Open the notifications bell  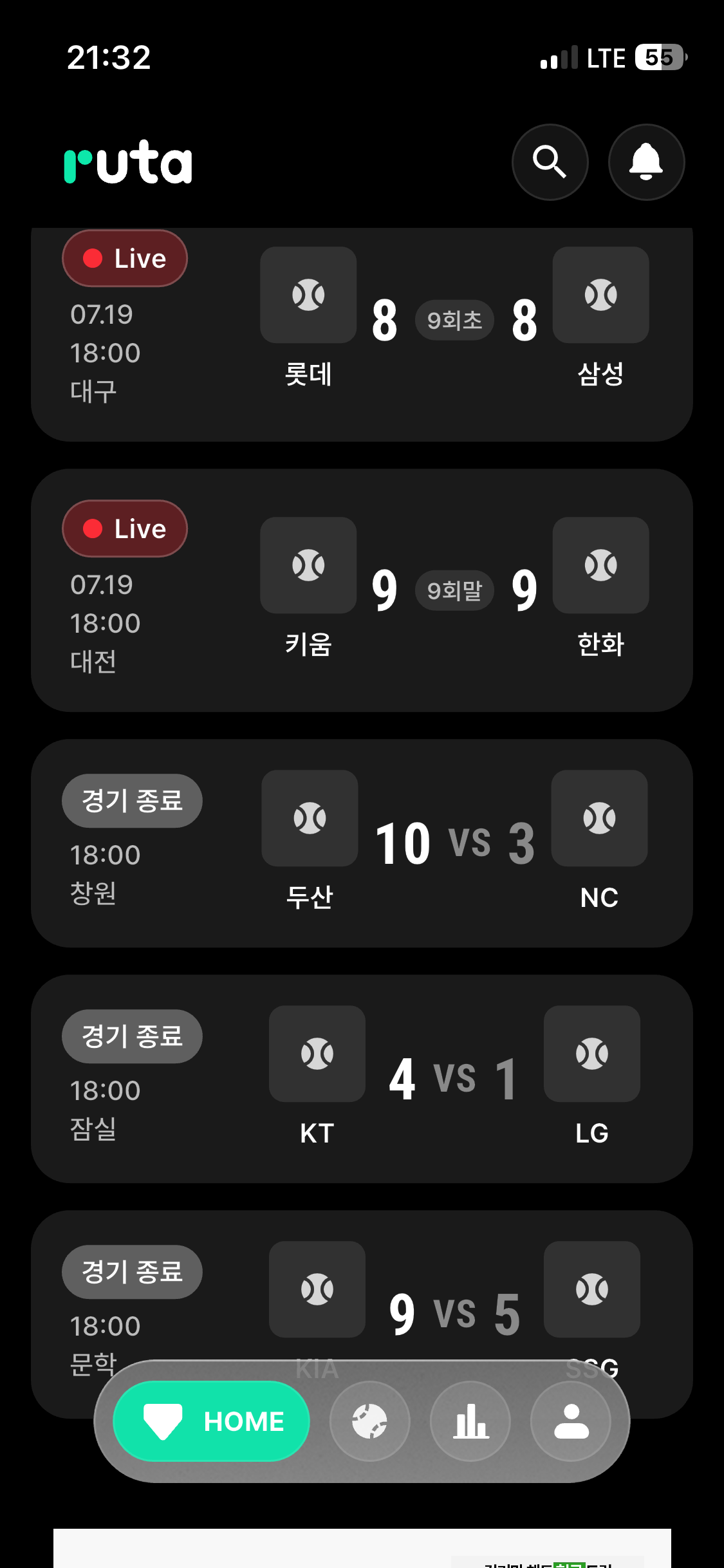click(x=646, y=162)
